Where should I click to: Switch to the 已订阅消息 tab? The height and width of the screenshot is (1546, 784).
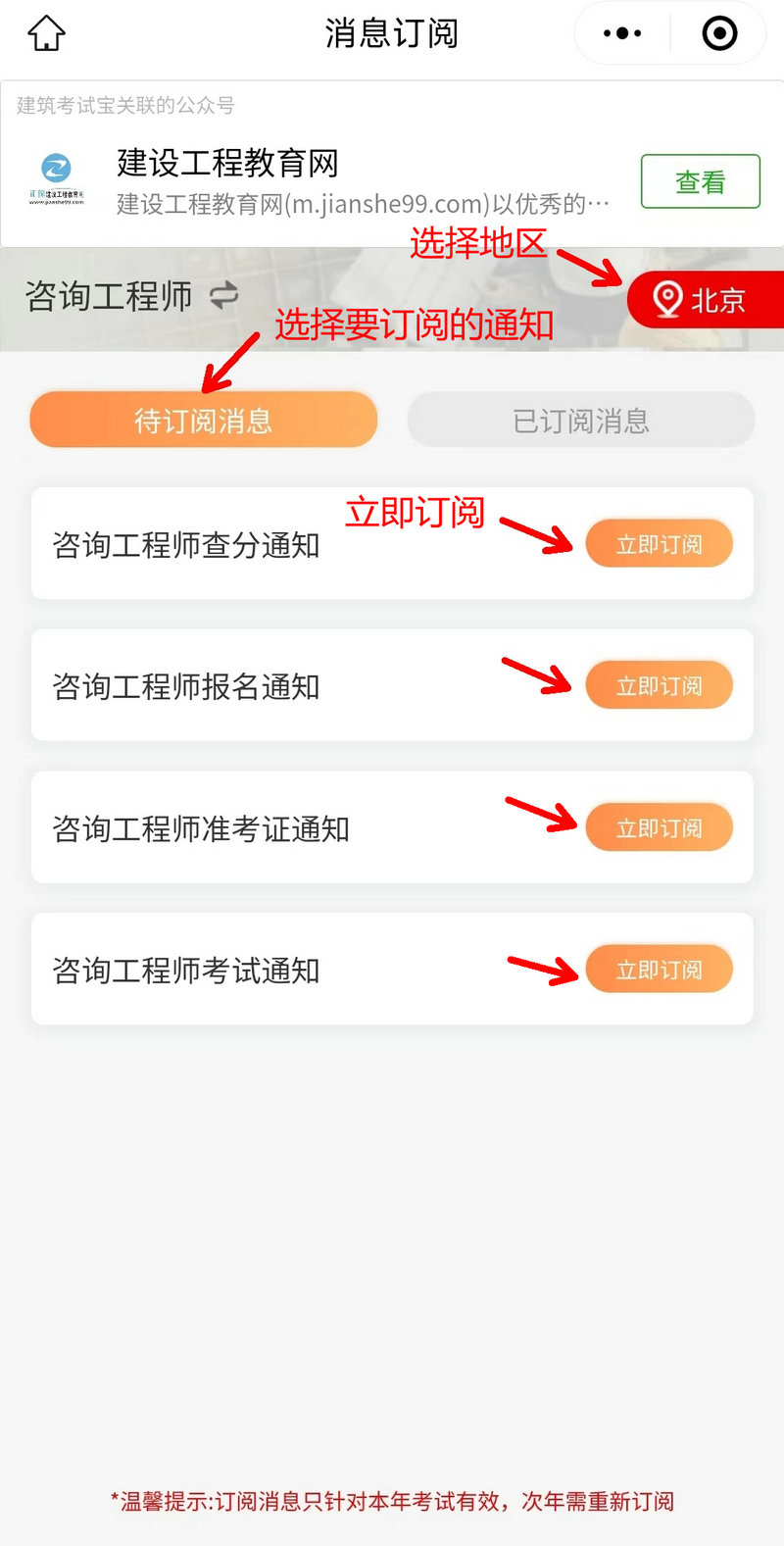pyautogui.click(x=580, y=419)
